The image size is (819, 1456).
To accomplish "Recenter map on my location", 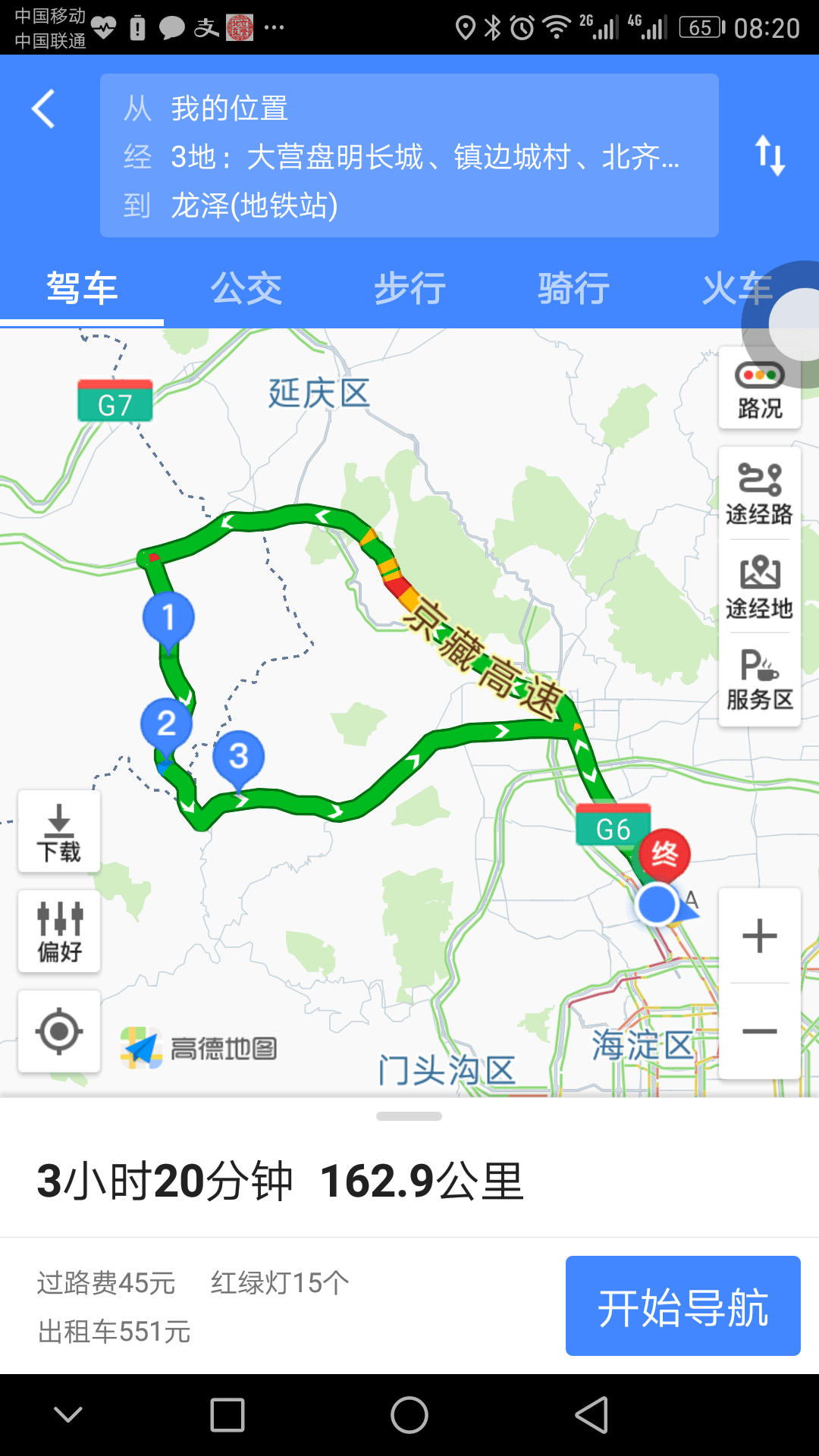I will pos(59,1031).
